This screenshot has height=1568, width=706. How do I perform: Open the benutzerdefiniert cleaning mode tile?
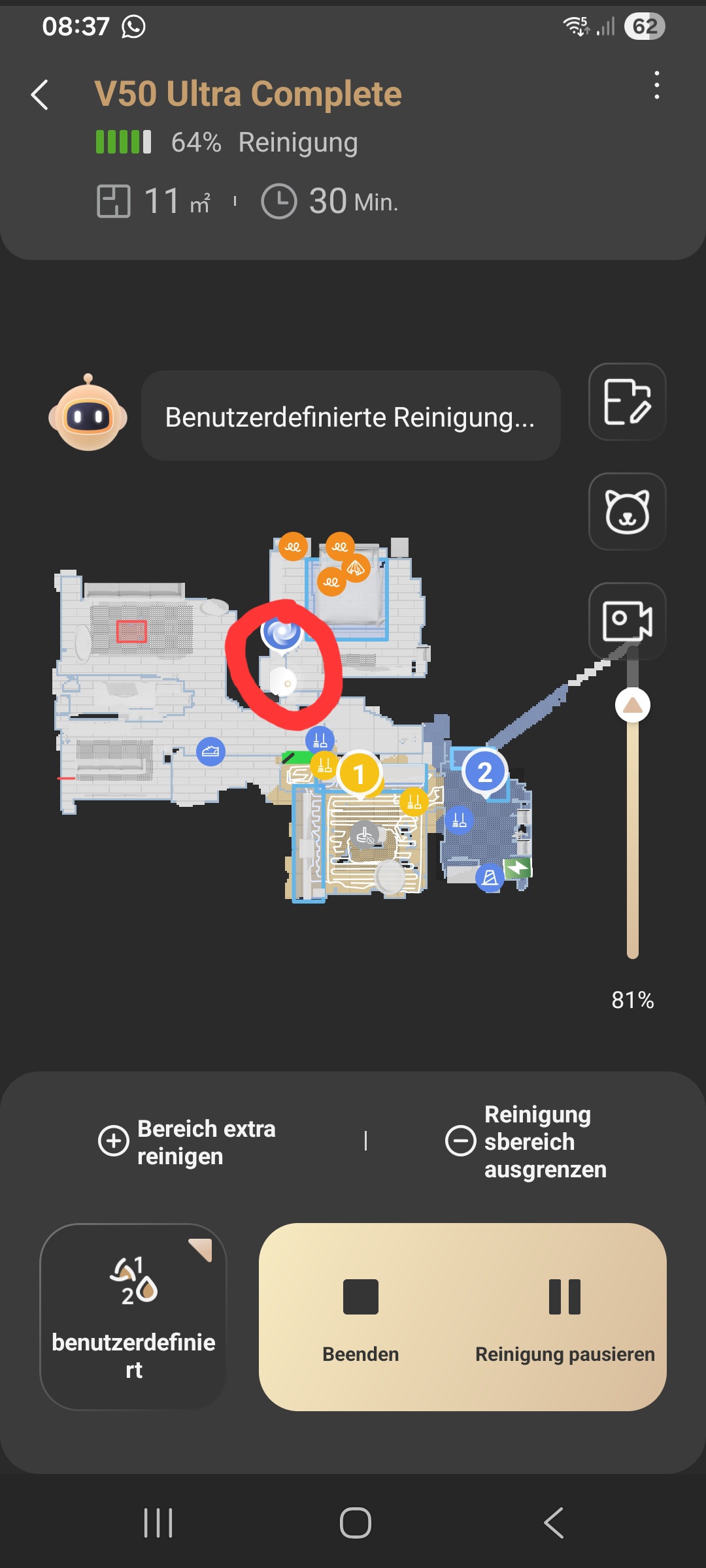[x=133, y=1316]
